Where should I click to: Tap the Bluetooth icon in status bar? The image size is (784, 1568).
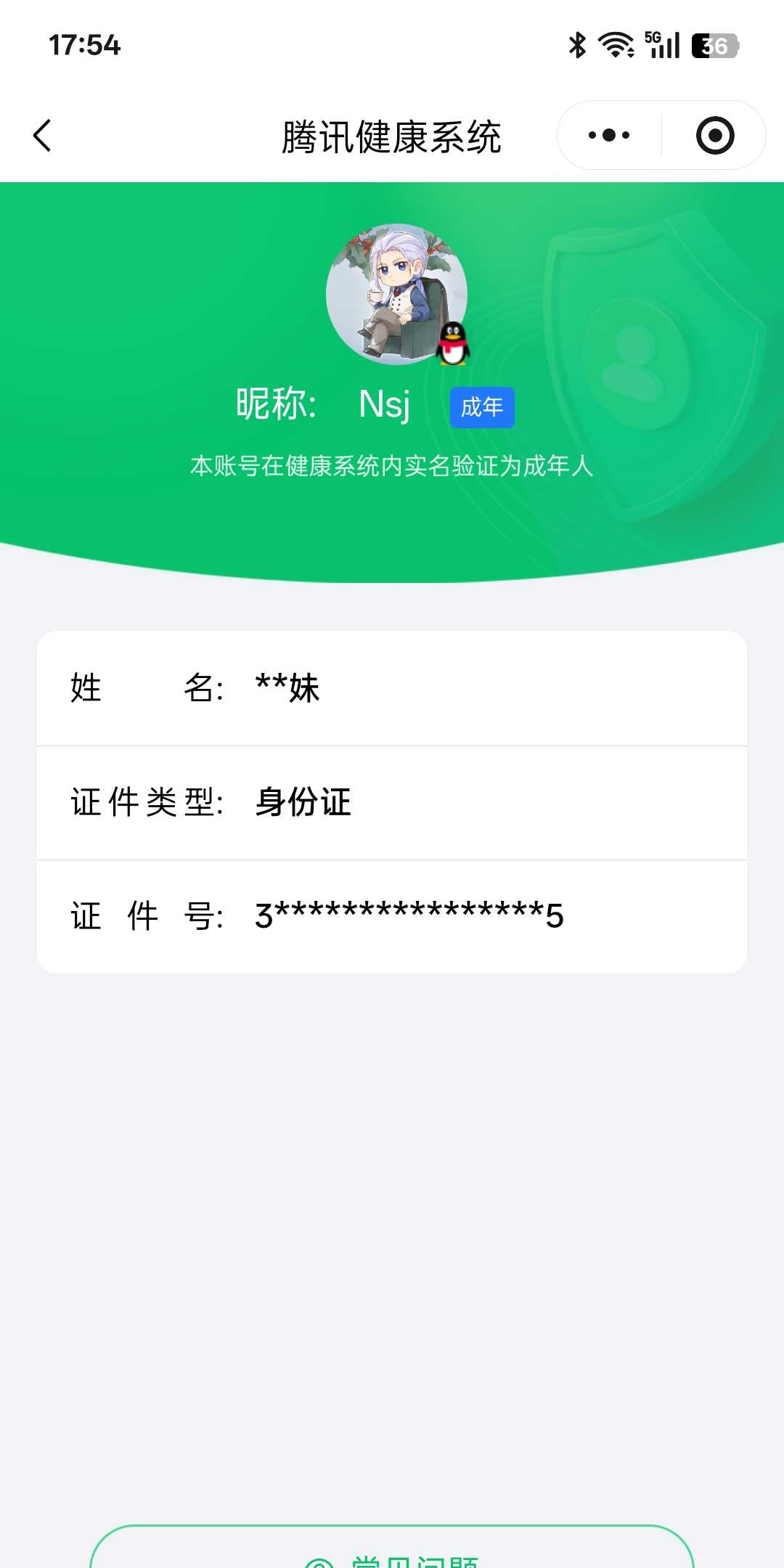coord(577,45)
